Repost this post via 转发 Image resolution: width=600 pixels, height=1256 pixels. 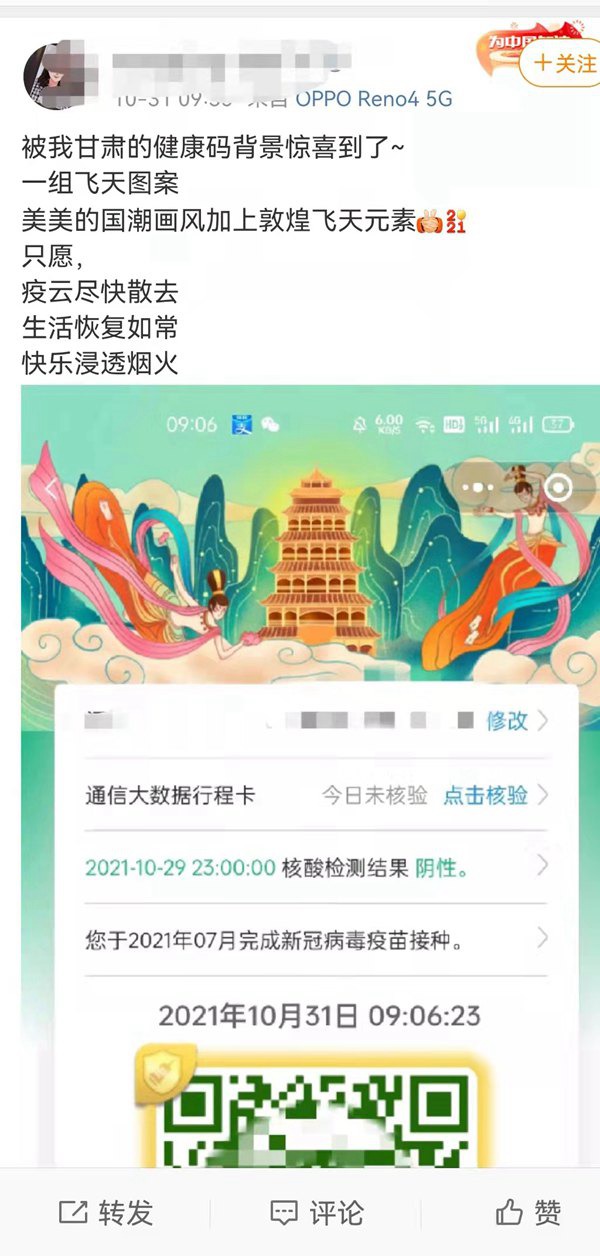[106, 1213]
